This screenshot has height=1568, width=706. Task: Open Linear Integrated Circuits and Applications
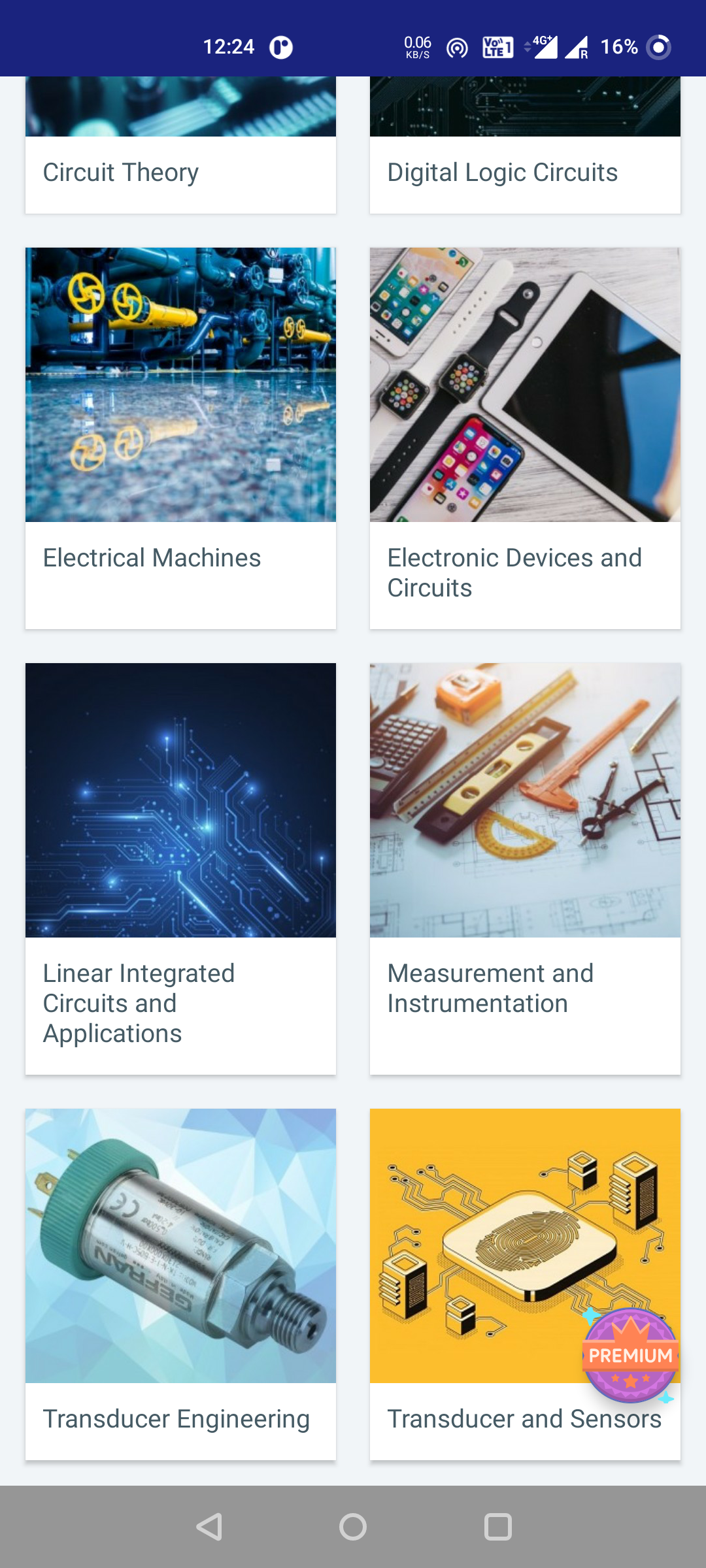(180, 869)
